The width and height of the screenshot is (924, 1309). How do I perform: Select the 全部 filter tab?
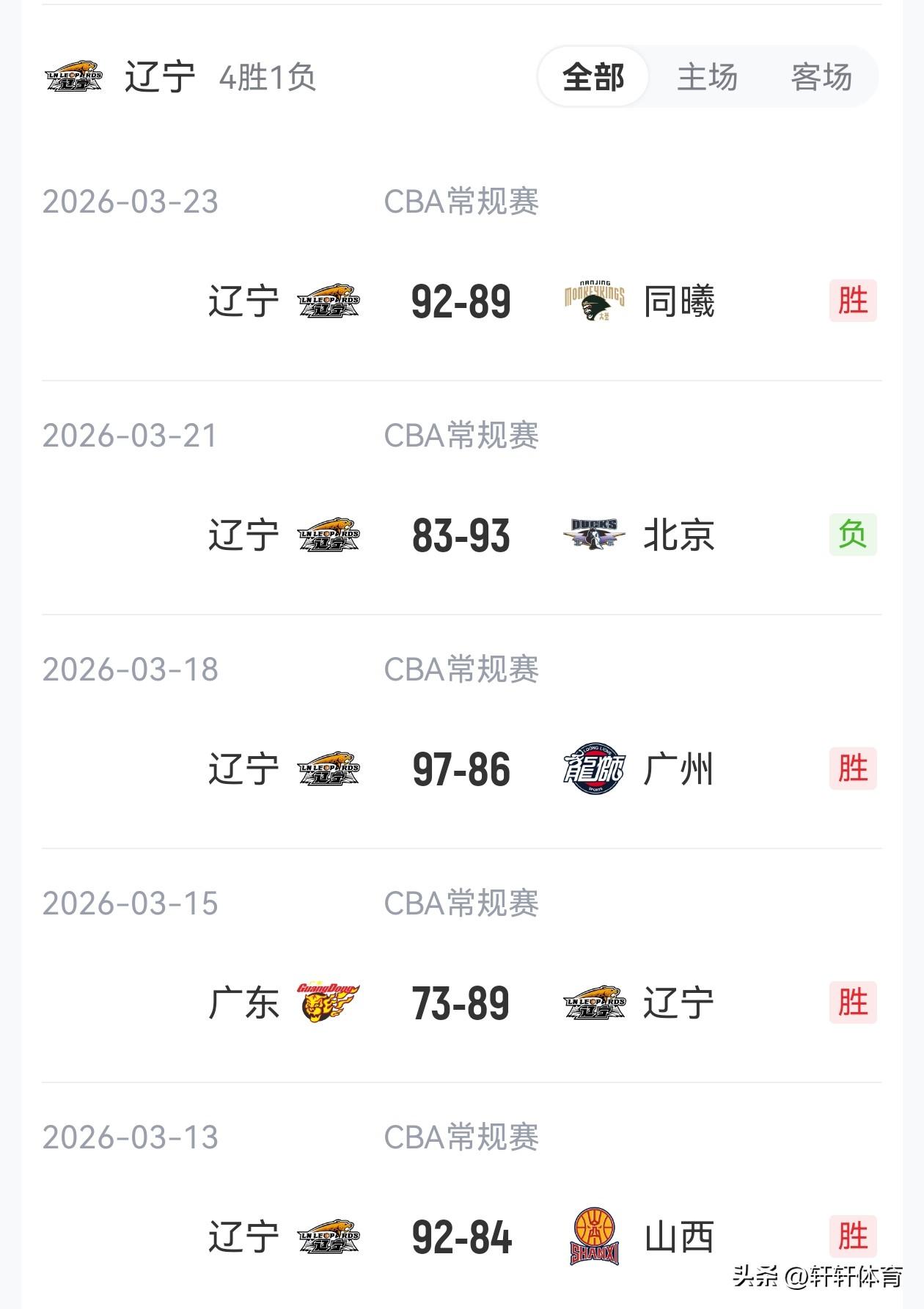point(593,77)
